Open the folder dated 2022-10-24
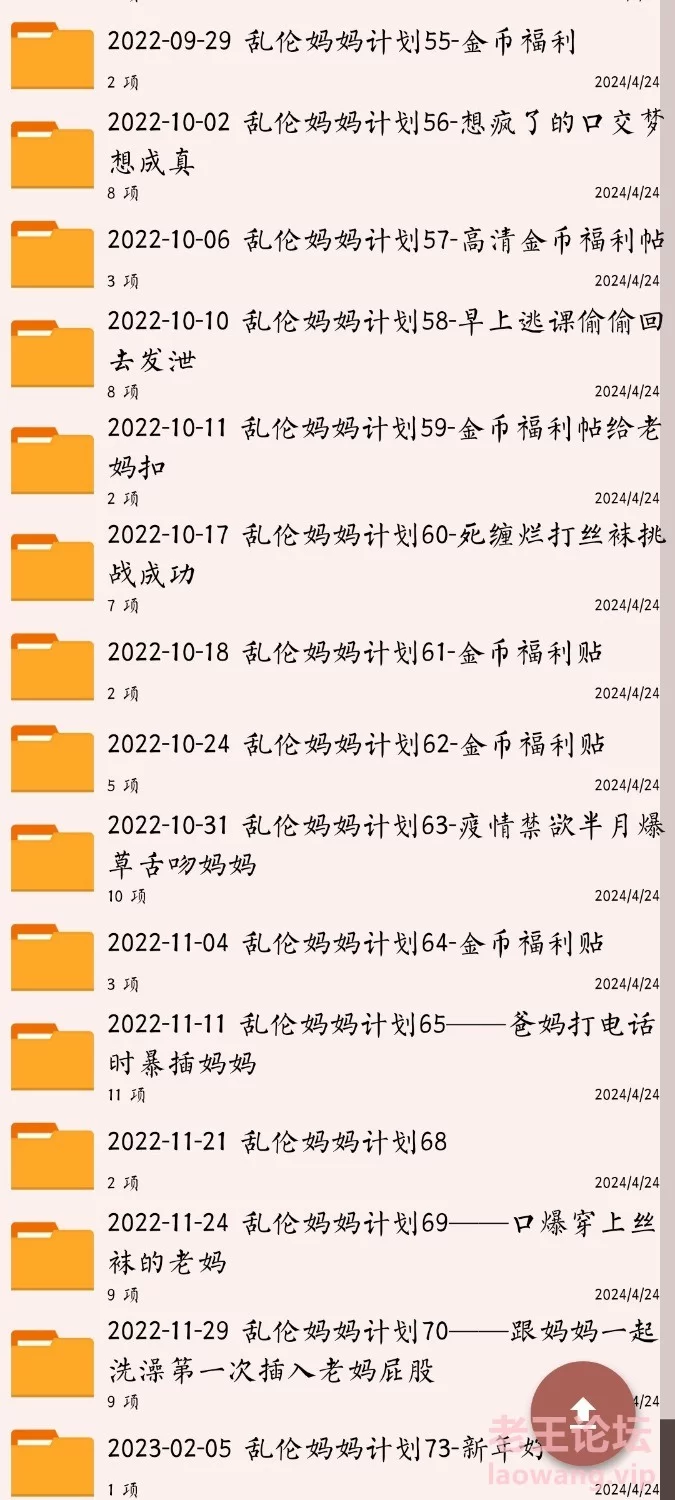 tap(337, 759)
